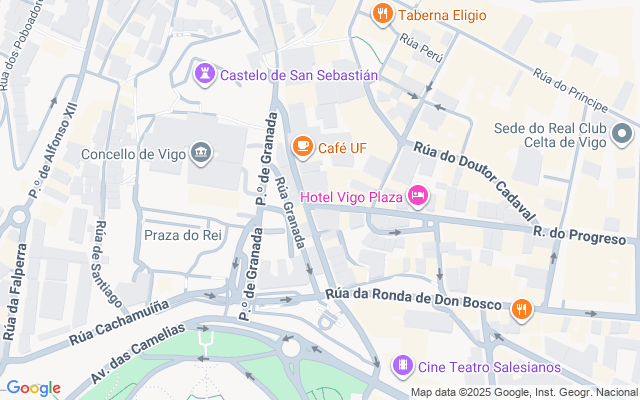Open Sede do Real Club Celta marker

(x=622, y=135)
